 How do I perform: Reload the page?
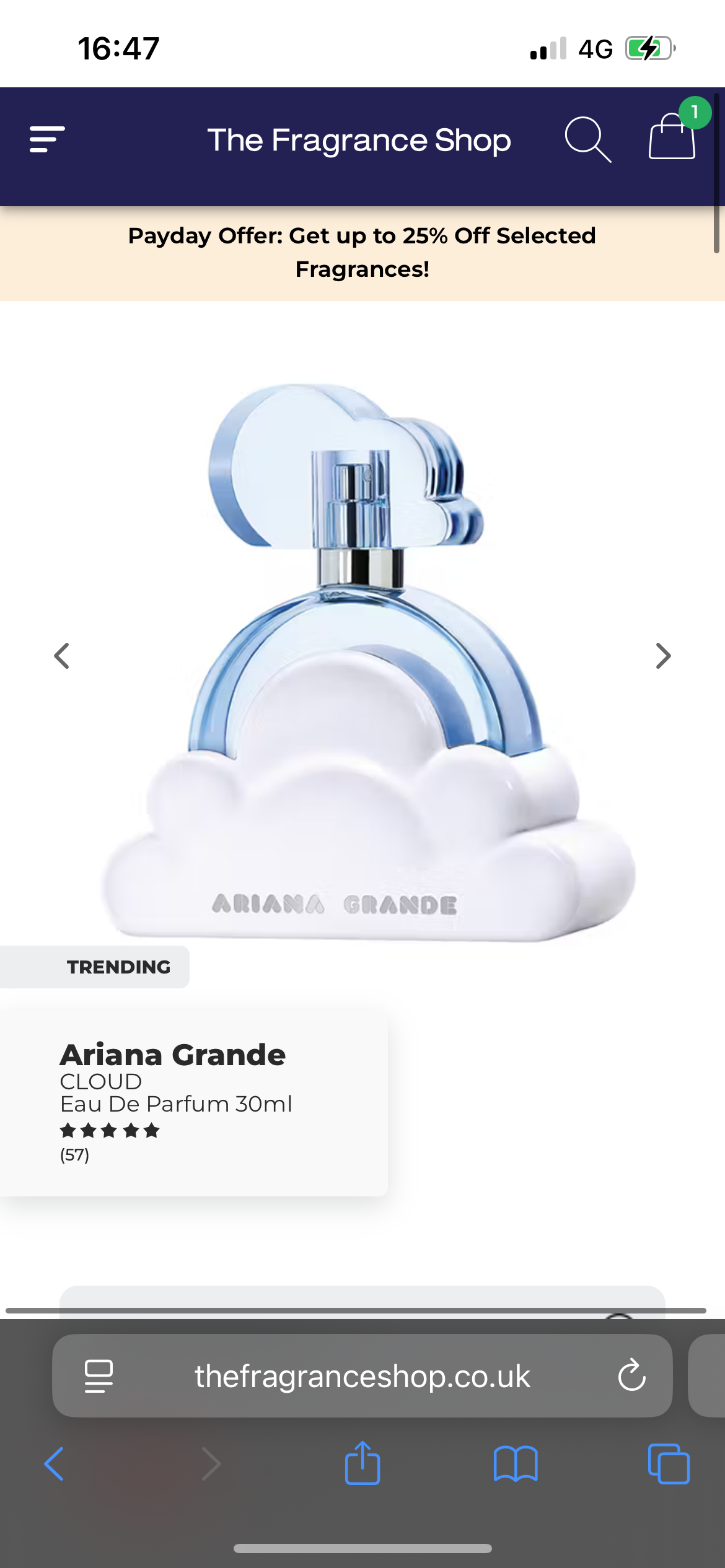[631, 1376]
